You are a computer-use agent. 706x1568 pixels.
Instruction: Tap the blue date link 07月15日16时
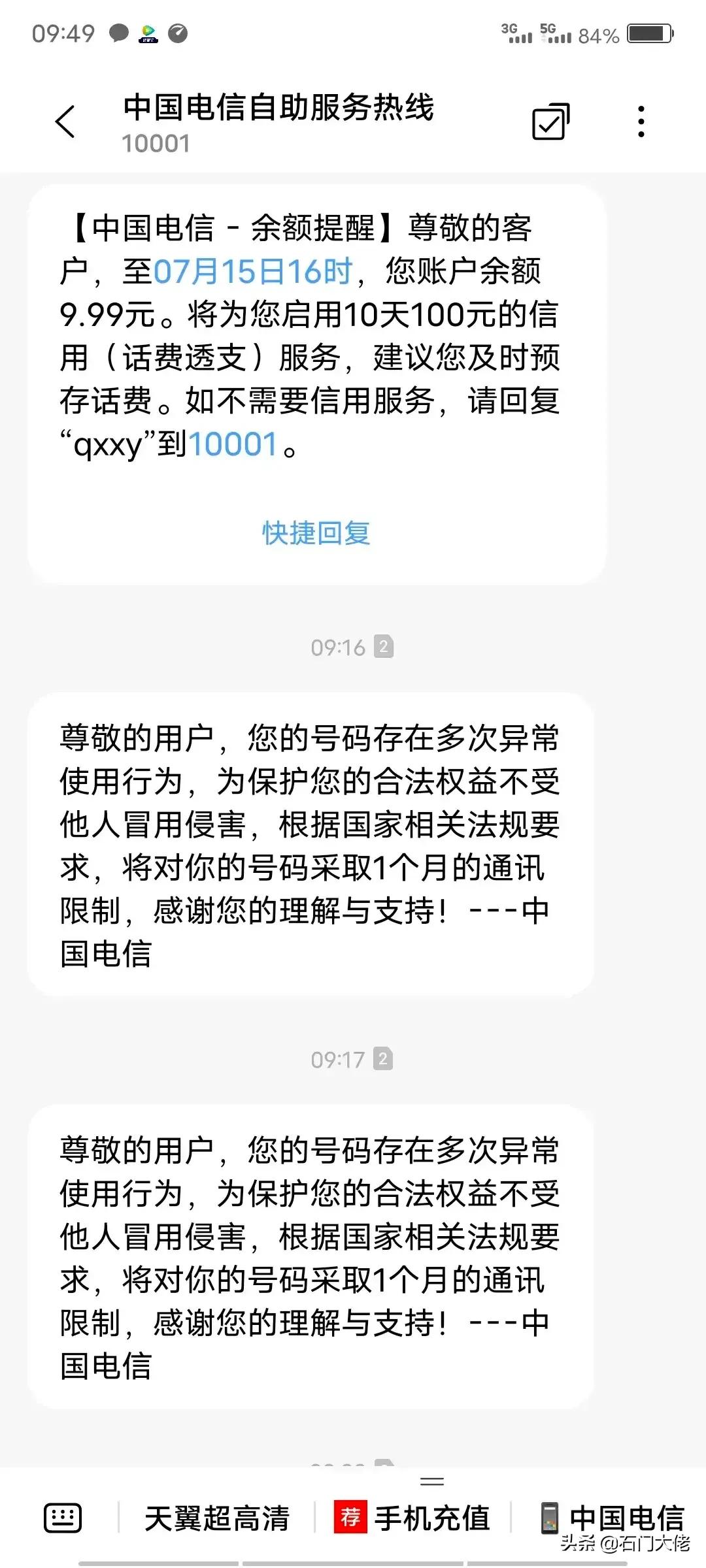pyautogui.click(x=254, y=270)
